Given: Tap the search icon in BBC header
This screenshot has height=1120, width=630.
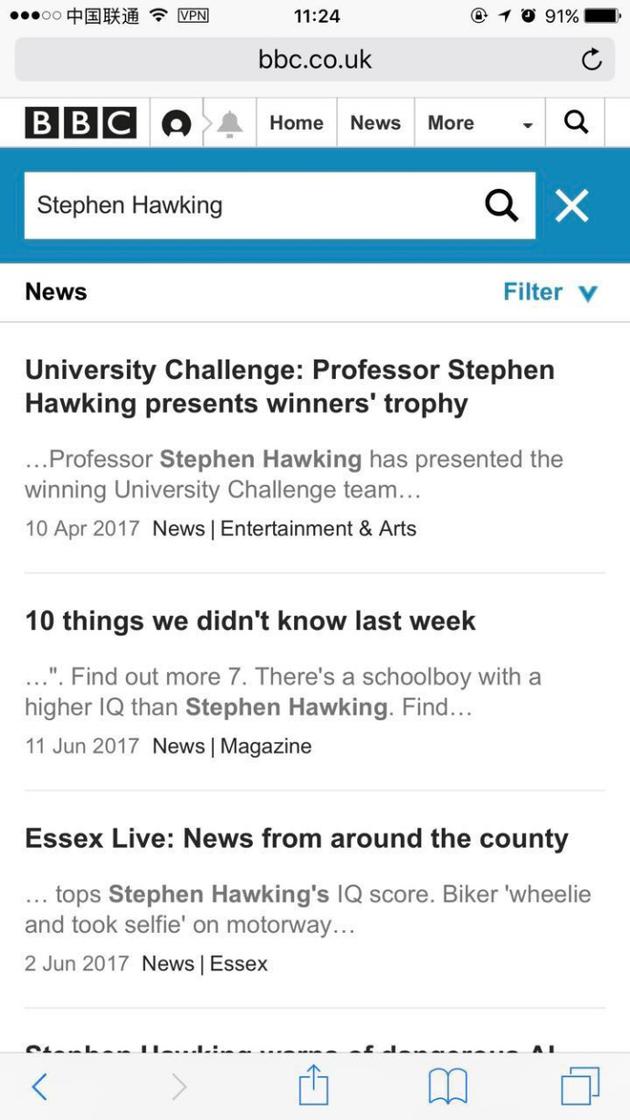Looking at the screenshot, I should click(576, 123).
